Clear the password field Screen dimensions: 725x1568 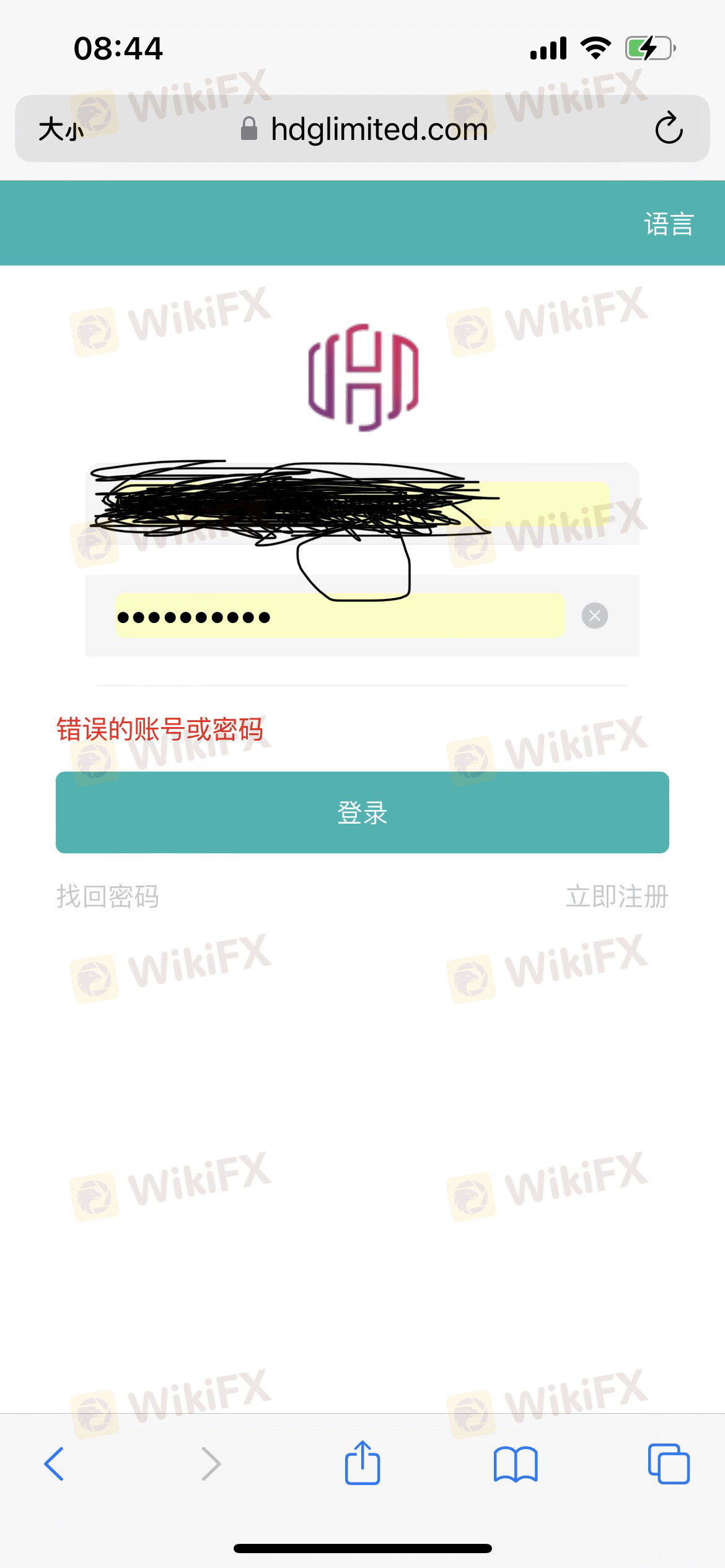coord(595,616)
